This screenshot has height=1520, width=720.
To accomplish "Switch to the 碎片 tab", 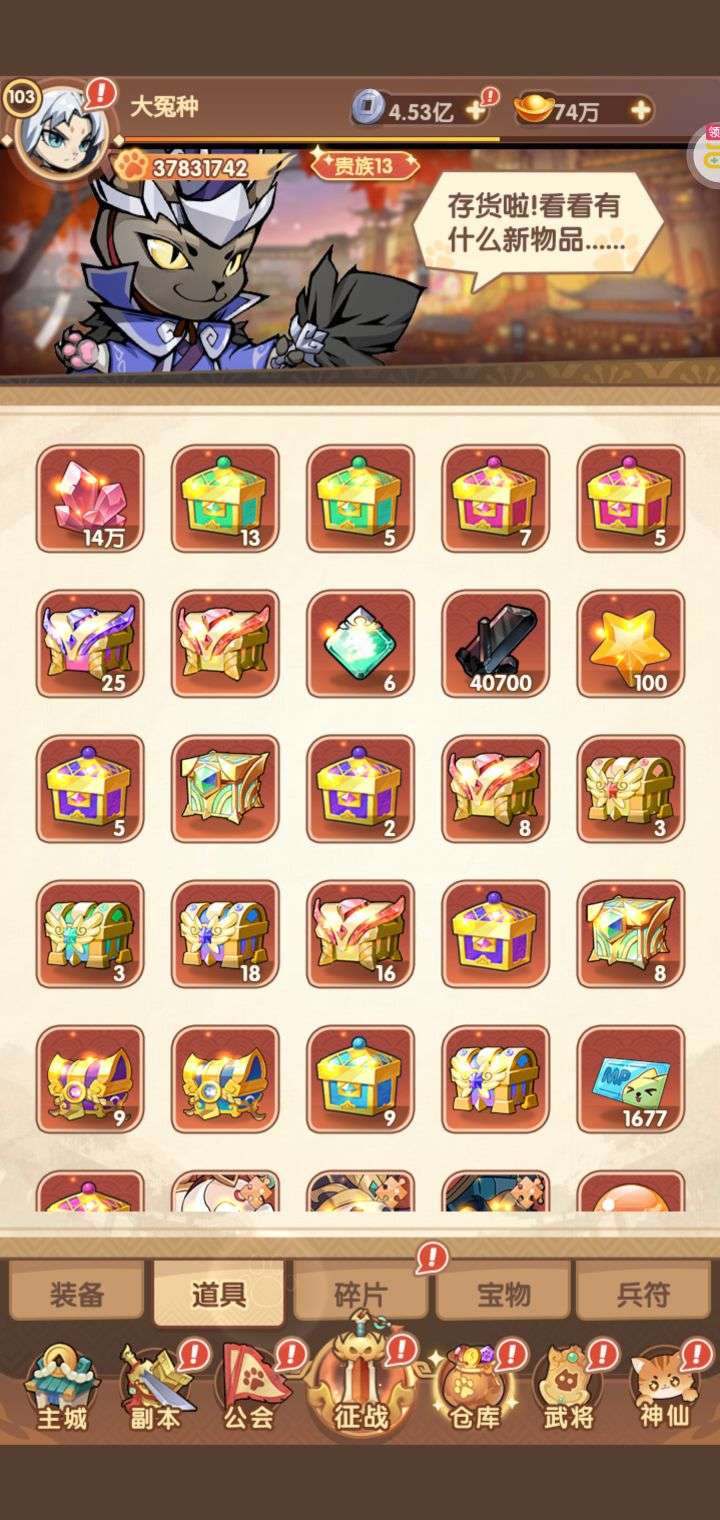I will click(x=360, y=1294).
